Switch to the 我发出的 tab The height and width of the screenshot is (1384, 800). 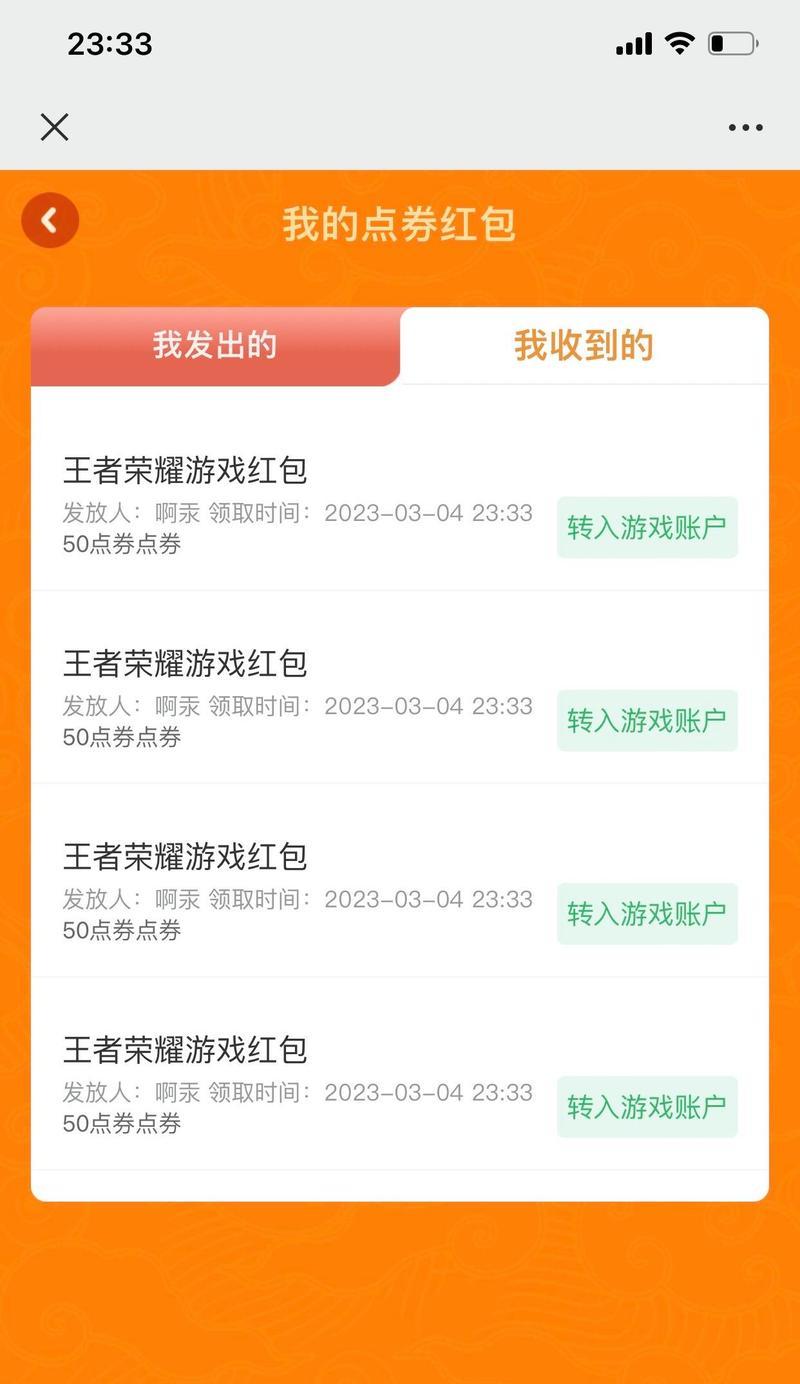[215, 346]
